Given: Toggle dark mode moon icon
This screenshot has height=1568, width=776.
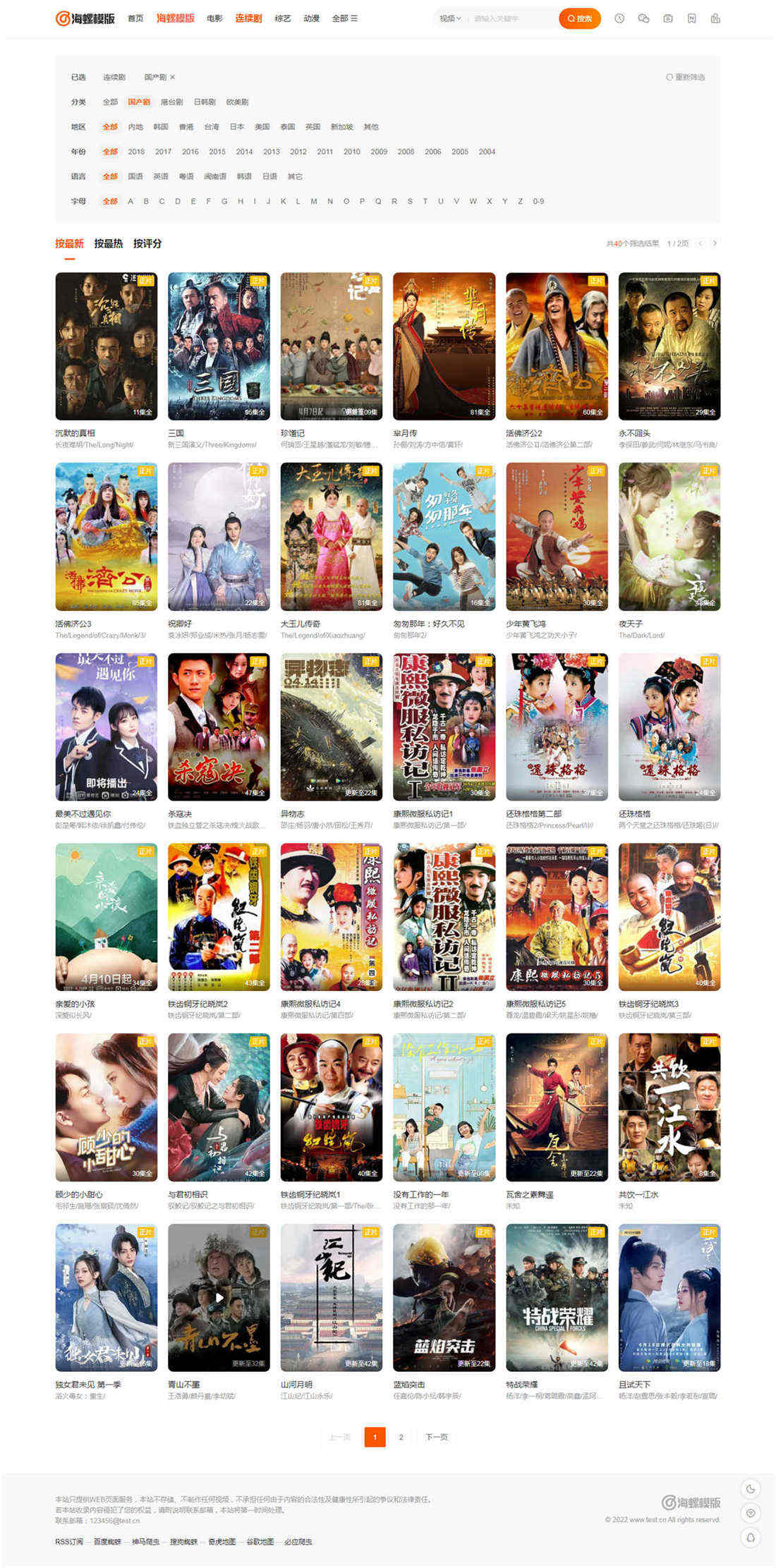Looking at the screenshot, I should pos(751,1489).
